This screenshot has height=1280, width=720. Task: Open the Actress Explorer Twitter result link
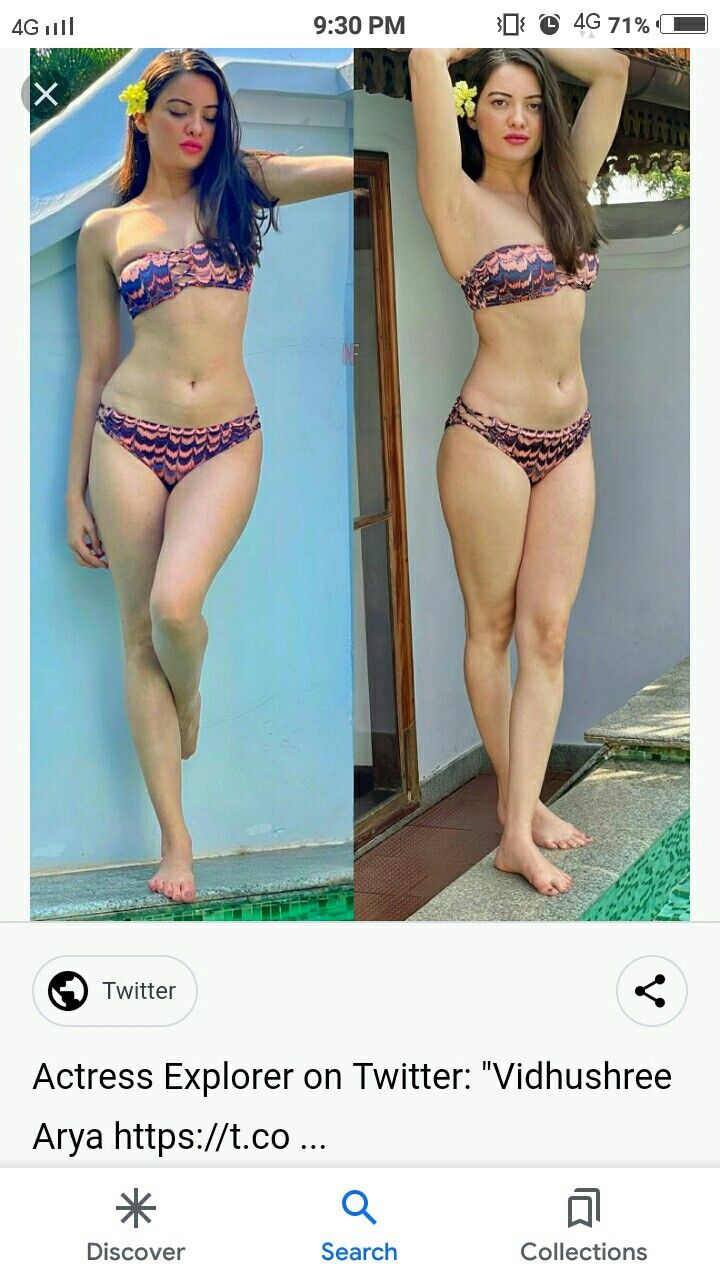click(x=352, y=1106)
